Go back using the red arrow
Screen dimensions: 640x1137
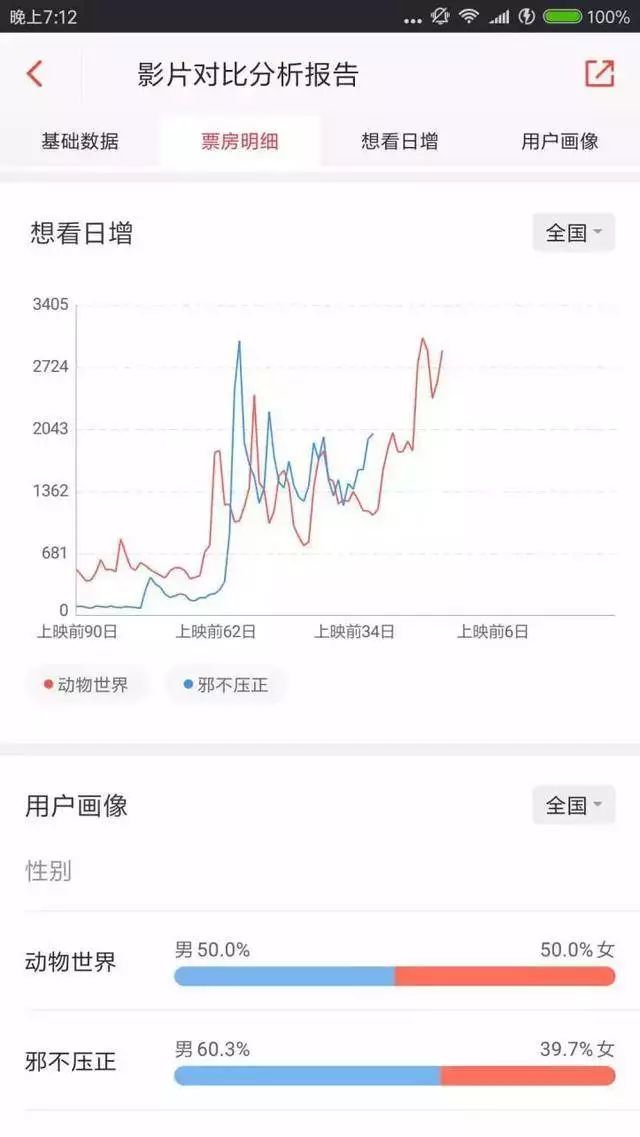[35, 74]
